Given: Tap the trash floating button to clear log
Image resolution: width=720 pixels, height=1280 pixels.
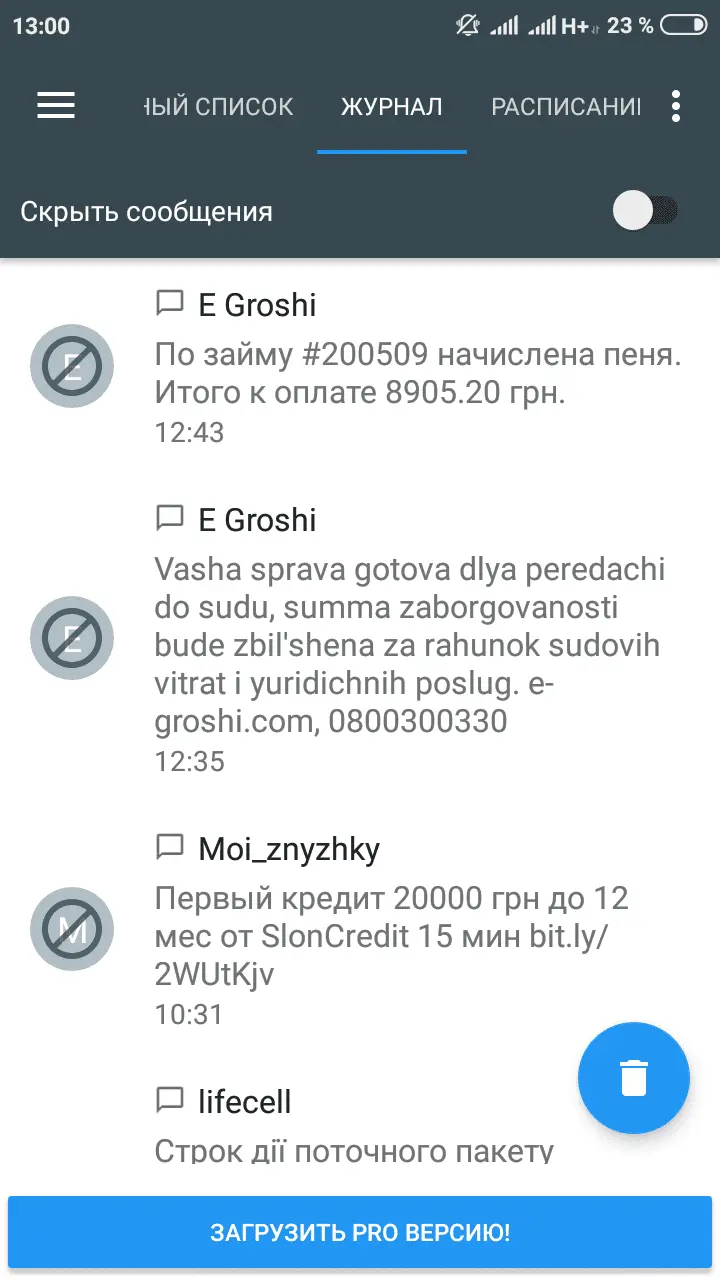Looking at the screenshot, I should coord(634,1078).
